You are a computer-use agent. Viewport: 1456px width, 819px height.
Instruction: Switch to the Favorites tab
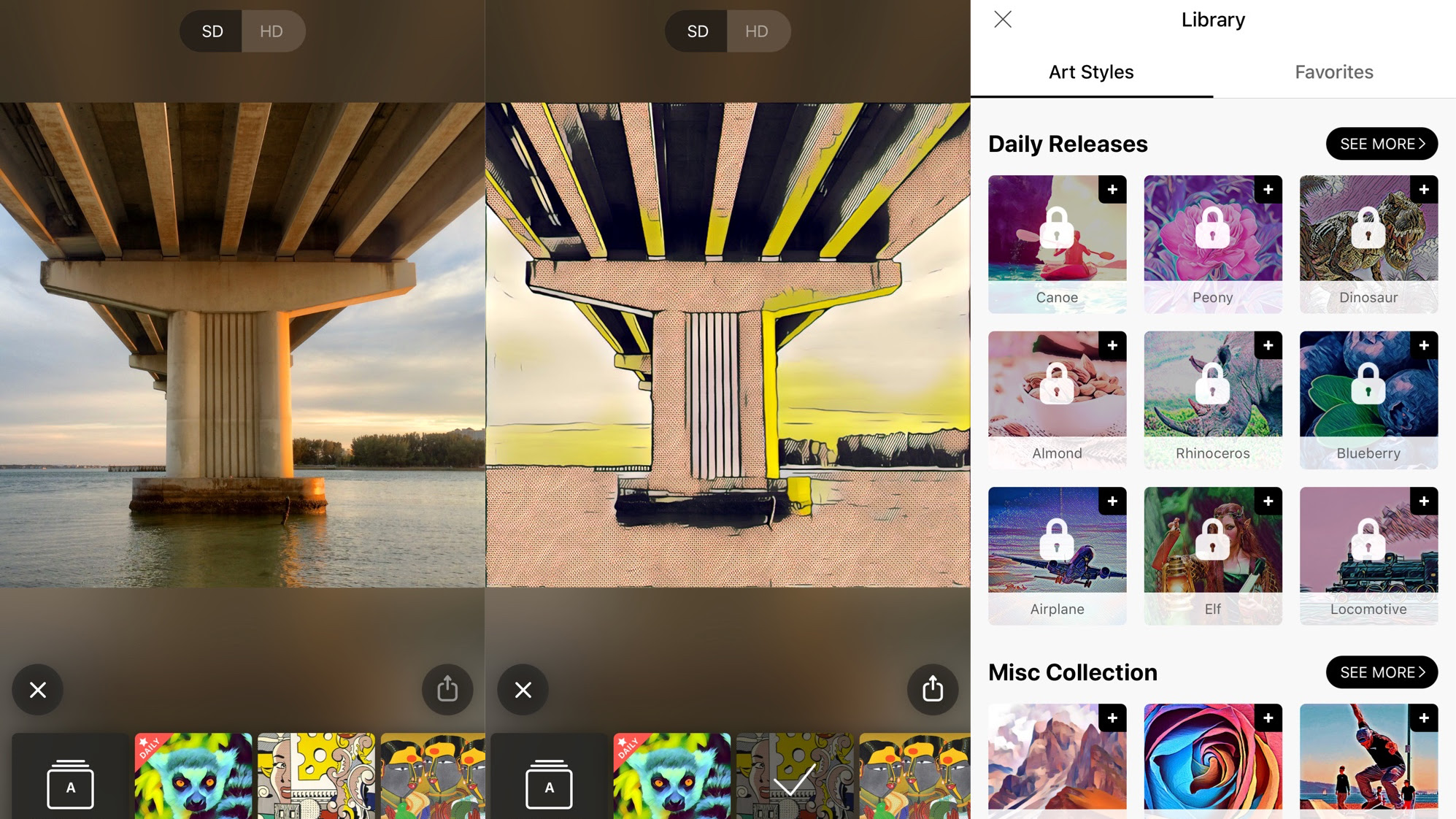pos(1334,72)
